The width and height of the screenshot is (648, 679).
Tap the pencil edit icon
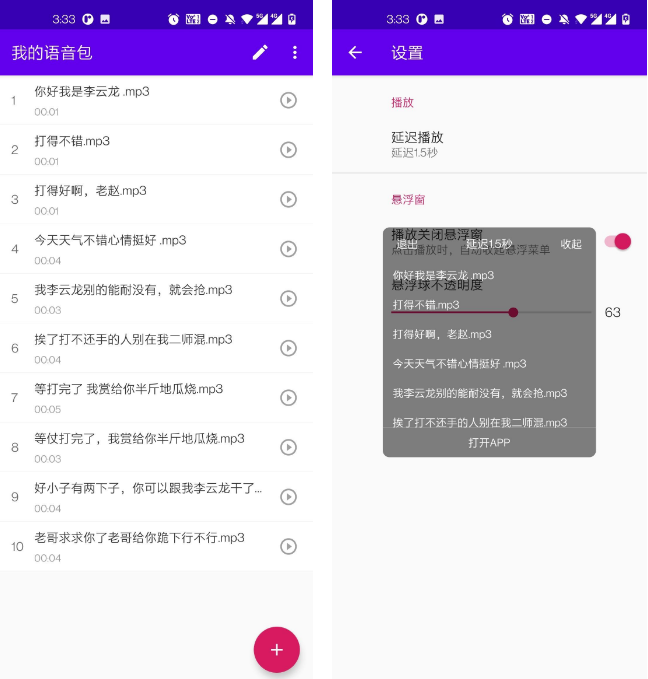click(x=260, y=53)
